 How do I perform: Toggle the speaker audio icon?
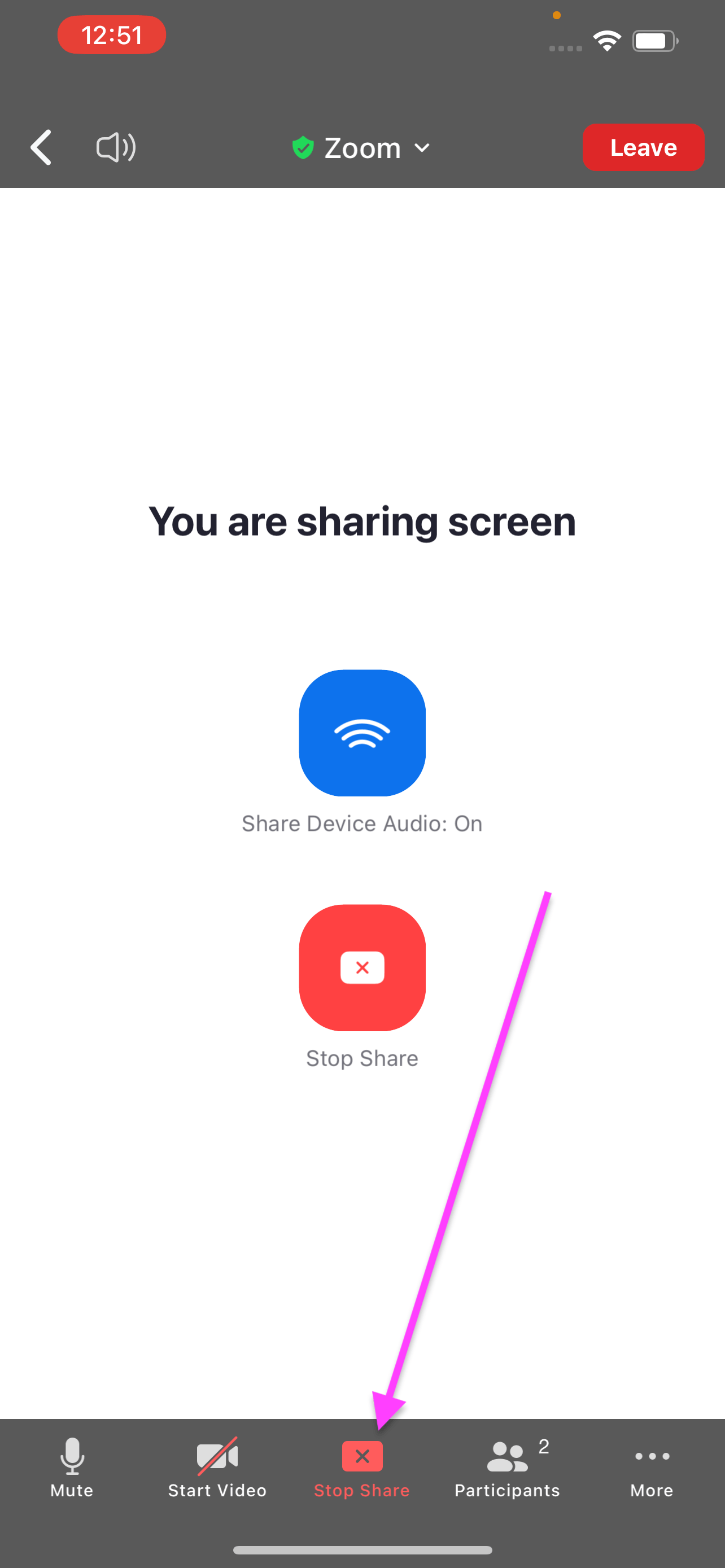(x=116, y=147)
